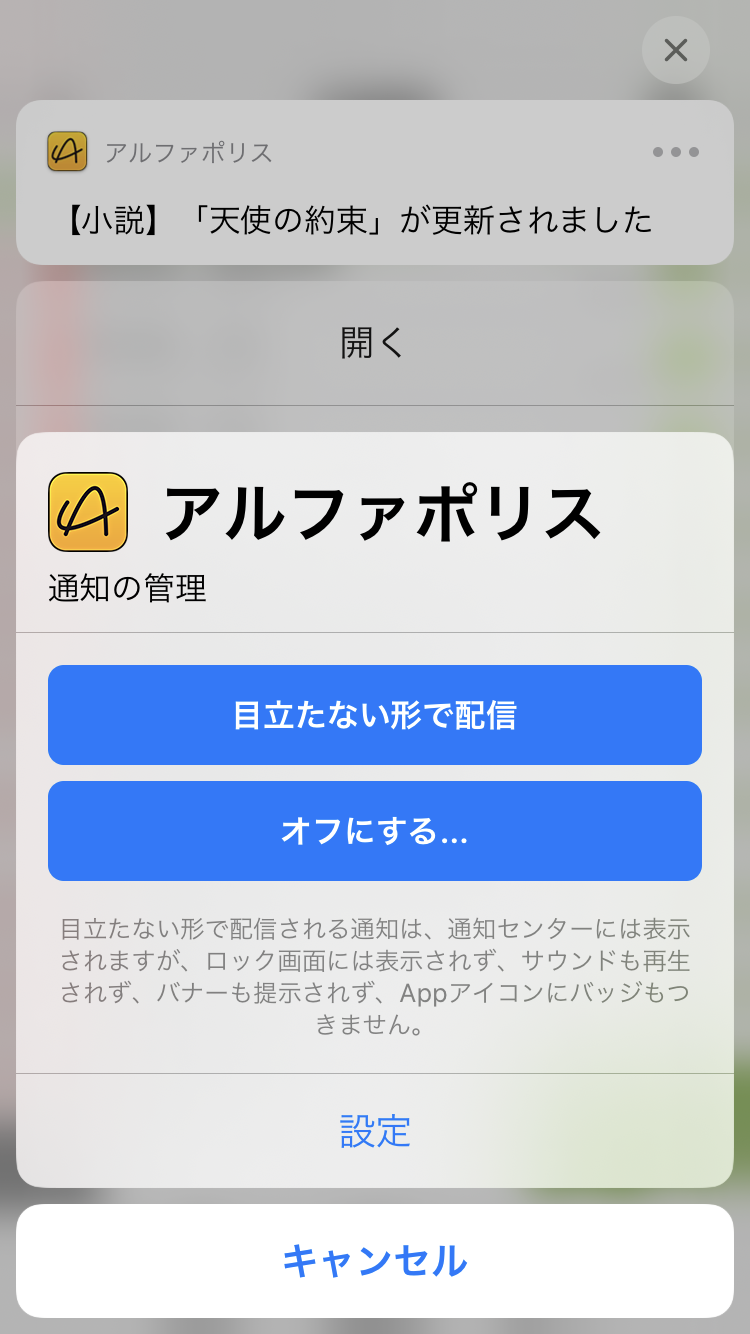Choose 目立たない形で配信 for notifications
The image size is (750, 1334).
point(375,715)
